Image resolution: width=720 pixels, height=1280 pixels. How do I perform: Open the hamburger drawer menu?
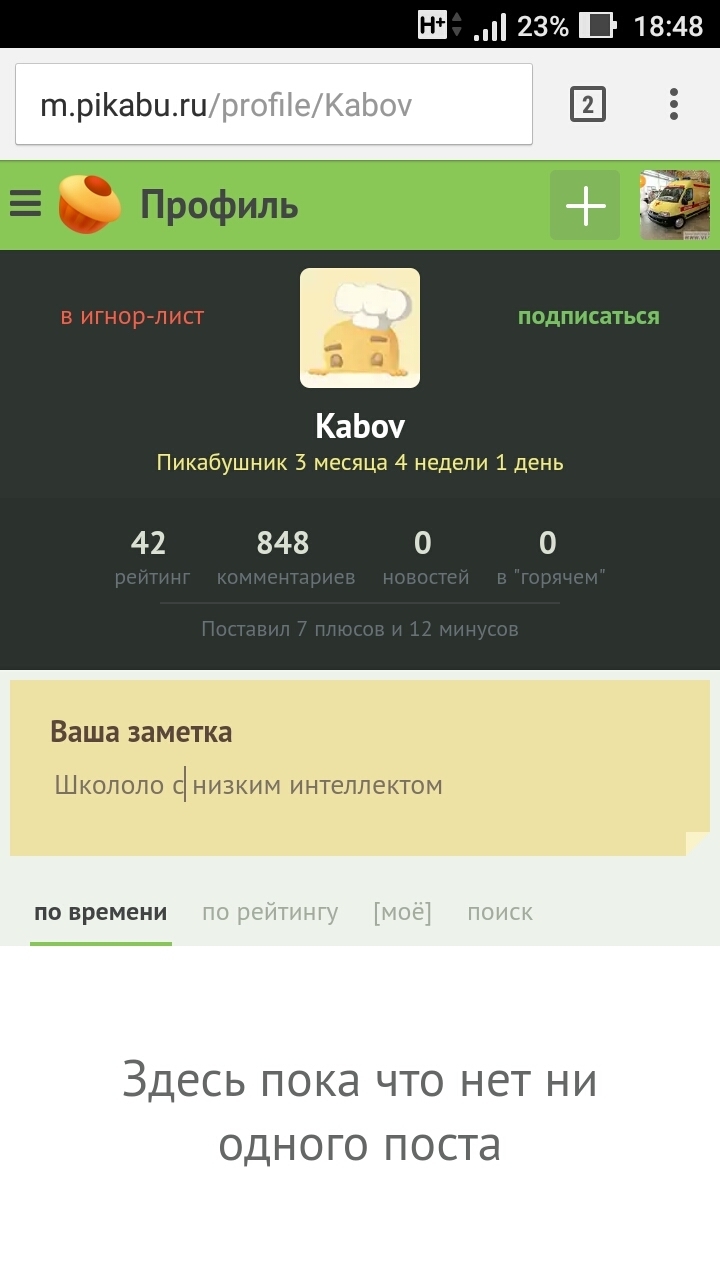click(26, 205)
